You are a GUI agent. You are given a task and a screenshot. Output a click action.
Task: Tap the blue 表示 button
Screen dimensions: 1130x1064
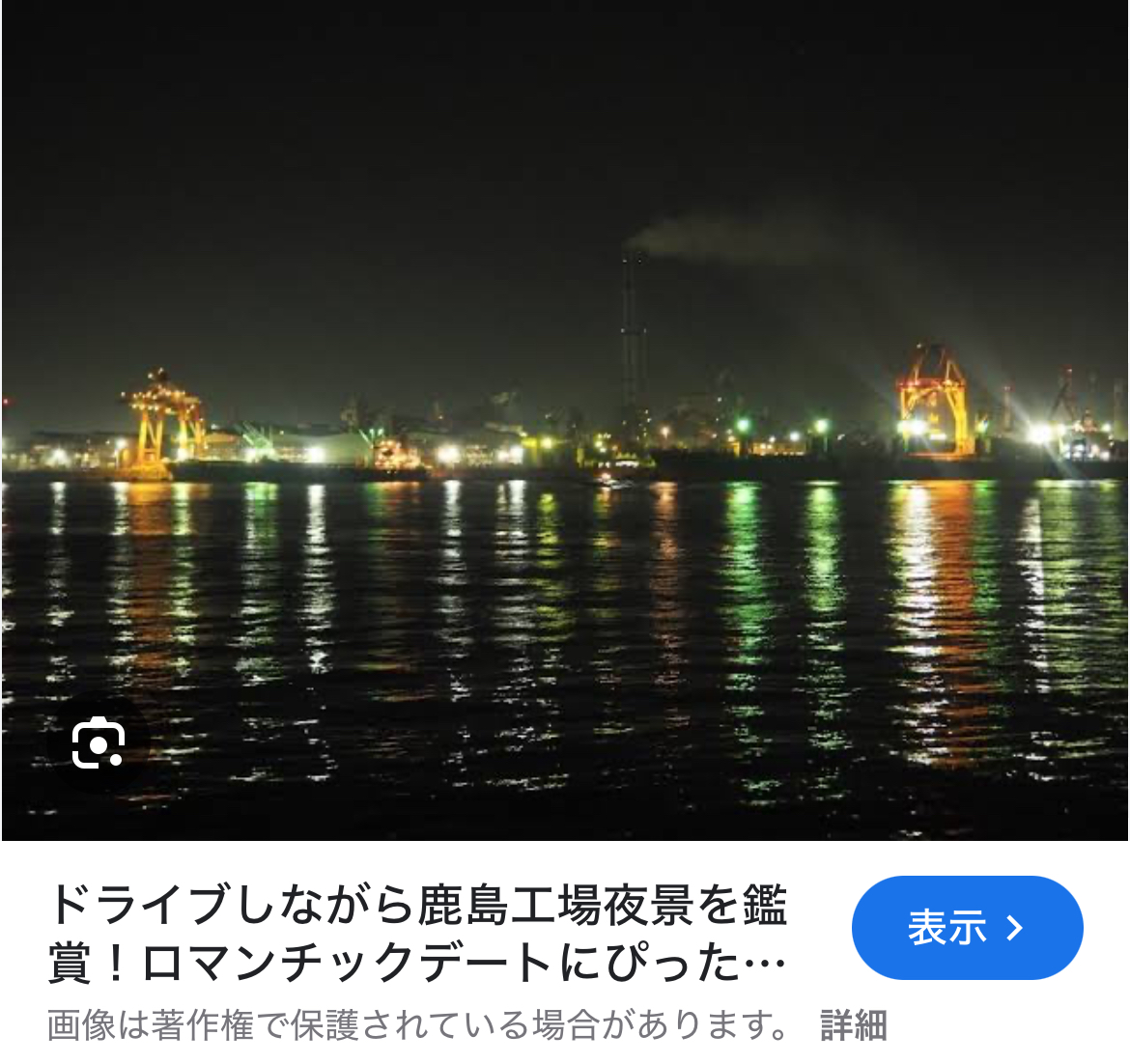click(x=967, y=928)
